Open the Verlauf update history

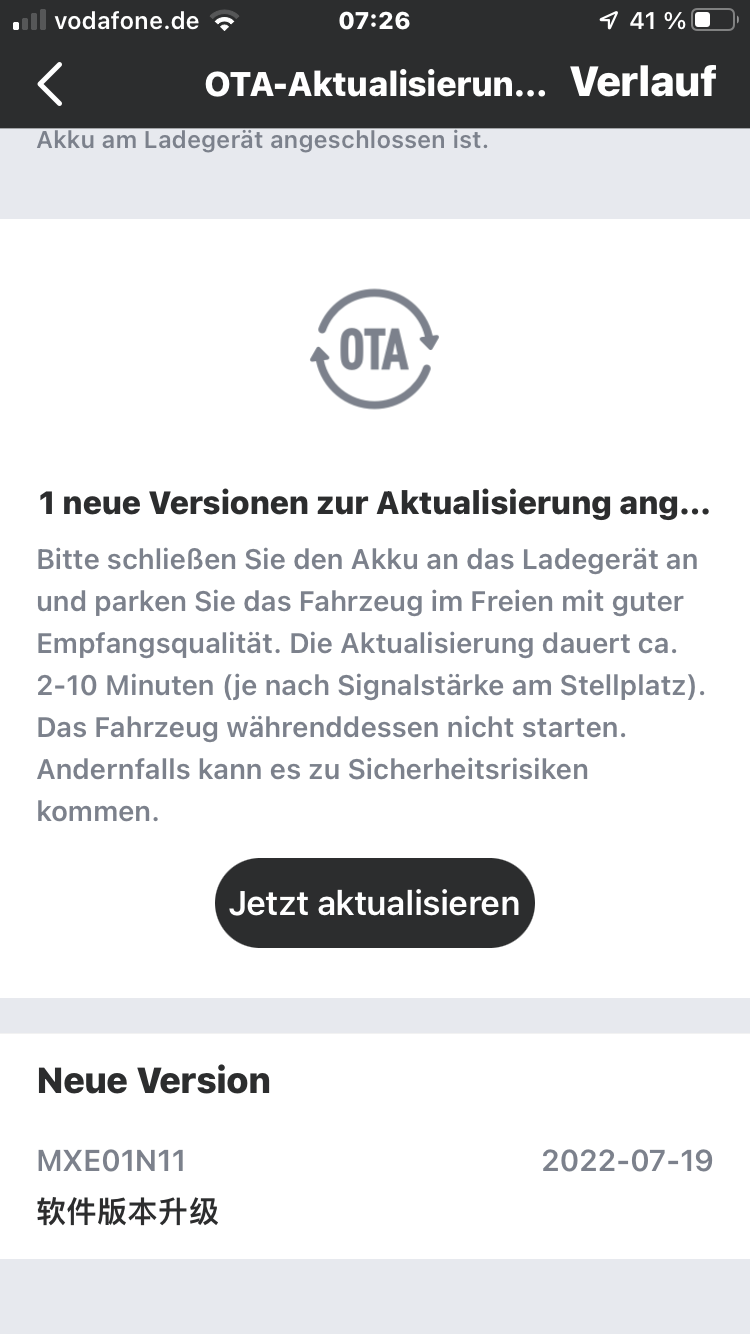coord(643,82)
